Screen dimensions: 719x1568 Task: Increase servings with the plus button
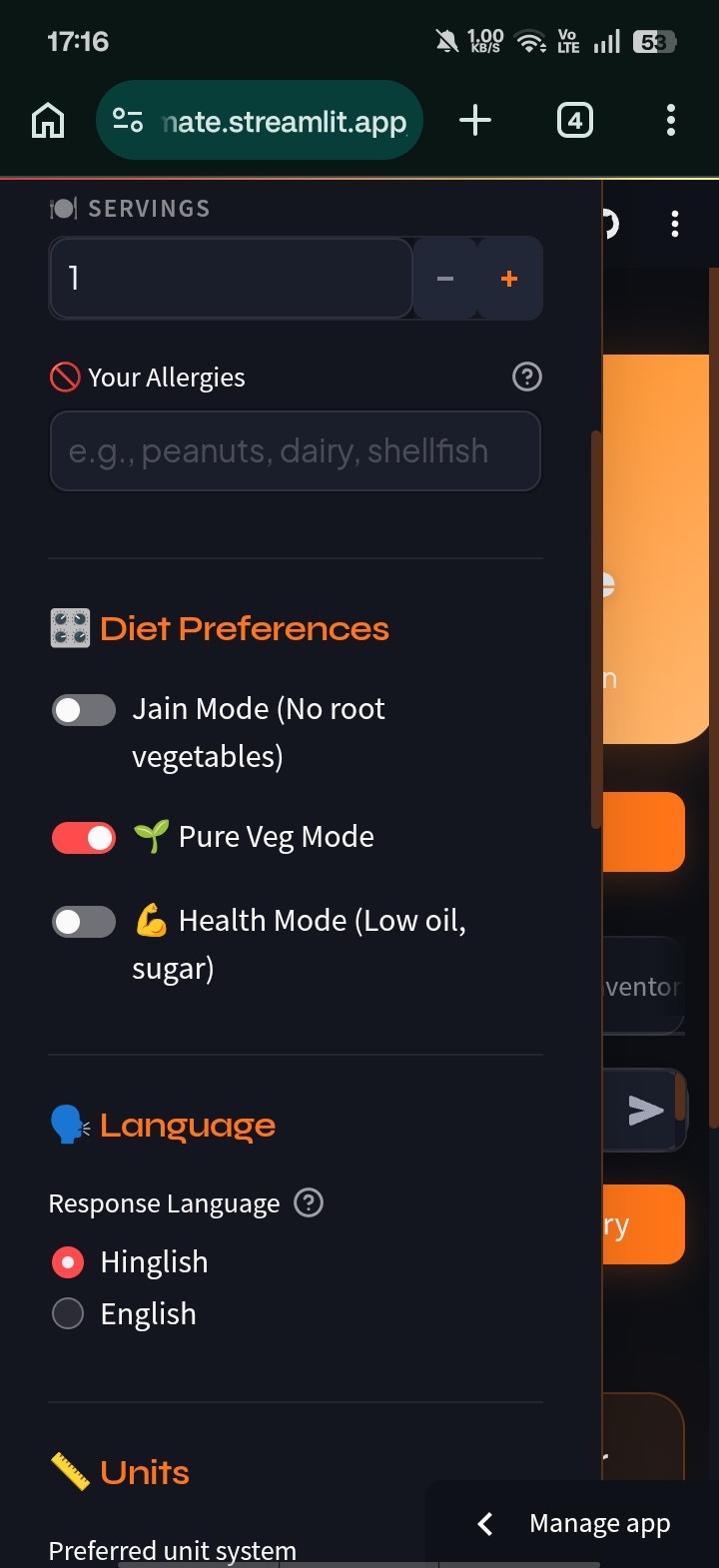tap(508, 279)
